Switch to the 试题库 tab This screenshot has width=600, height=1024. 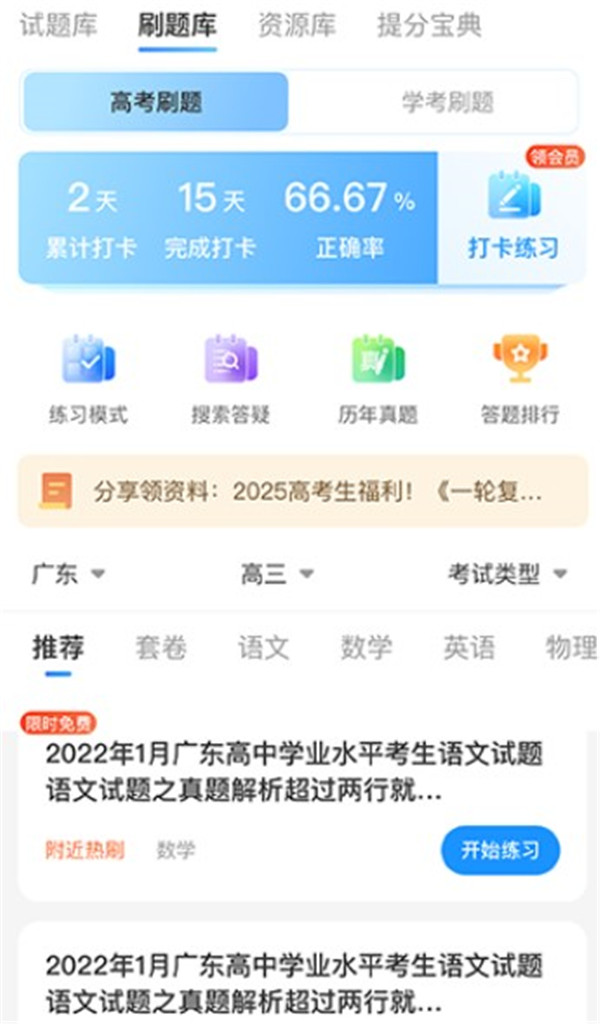click(58, 25)
